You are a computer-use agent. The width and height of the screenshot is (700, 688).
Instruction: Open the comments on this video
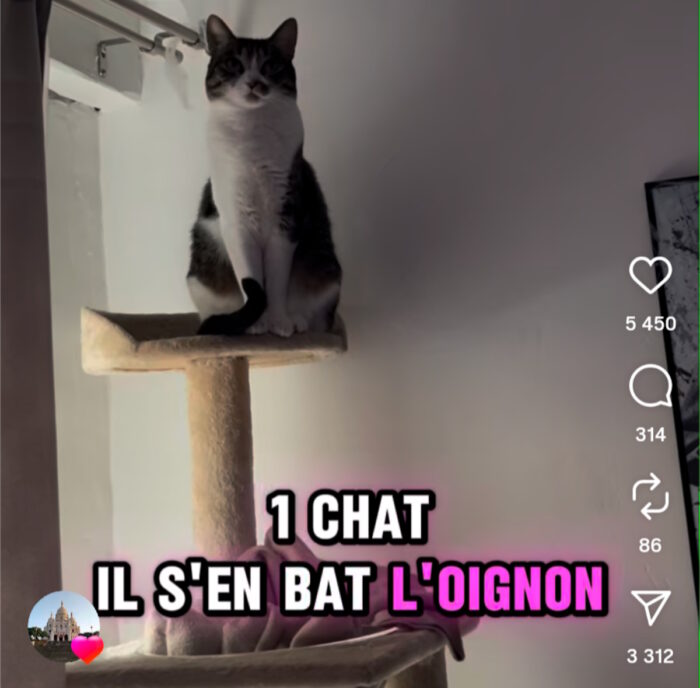click(x=650, y=387)
